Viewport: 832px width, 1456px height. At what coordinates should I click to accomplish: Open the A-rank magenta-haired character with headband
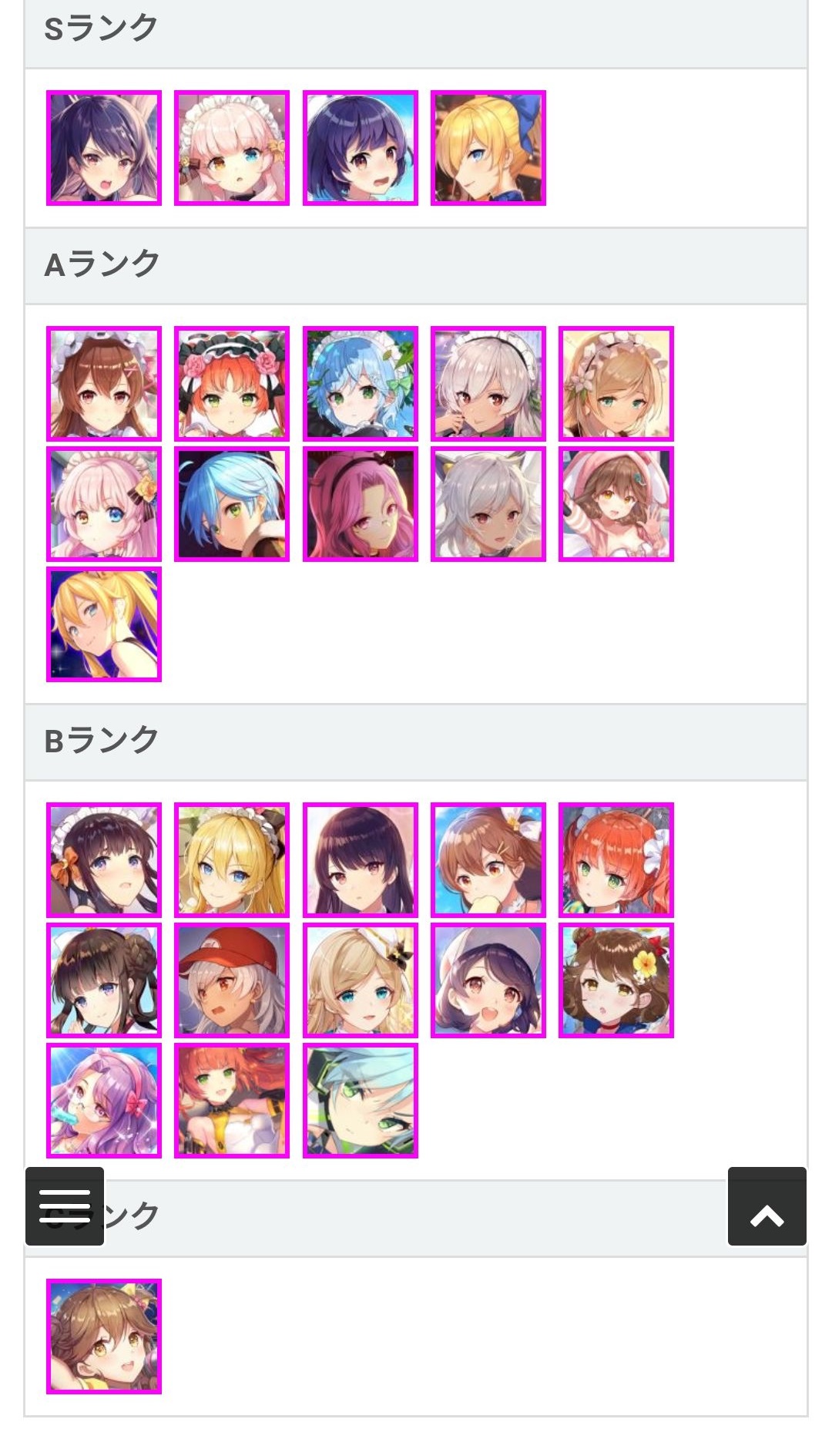[x=361, y=504]
